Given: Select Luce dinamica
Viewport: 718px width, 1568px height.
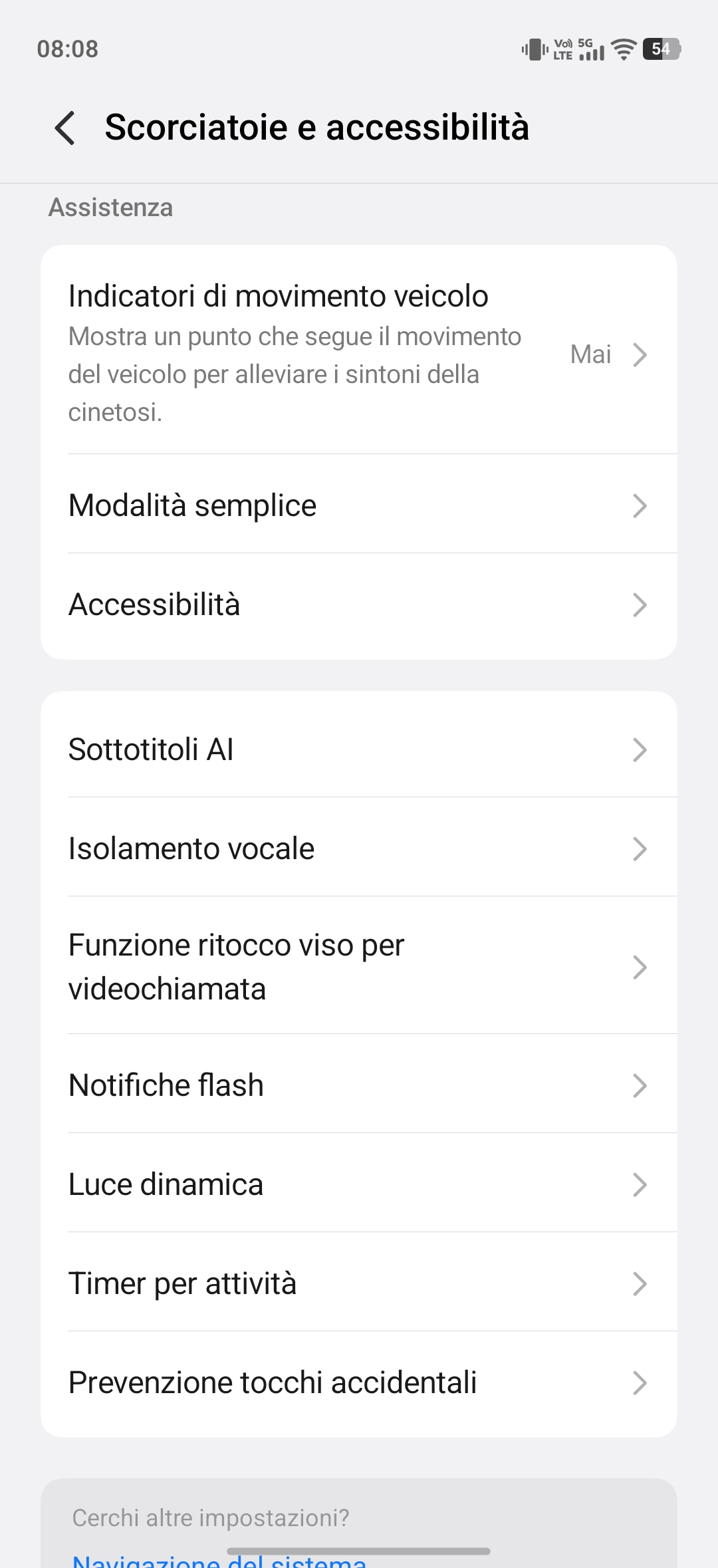Looking at the screenshot, I should pos(359,1184).
